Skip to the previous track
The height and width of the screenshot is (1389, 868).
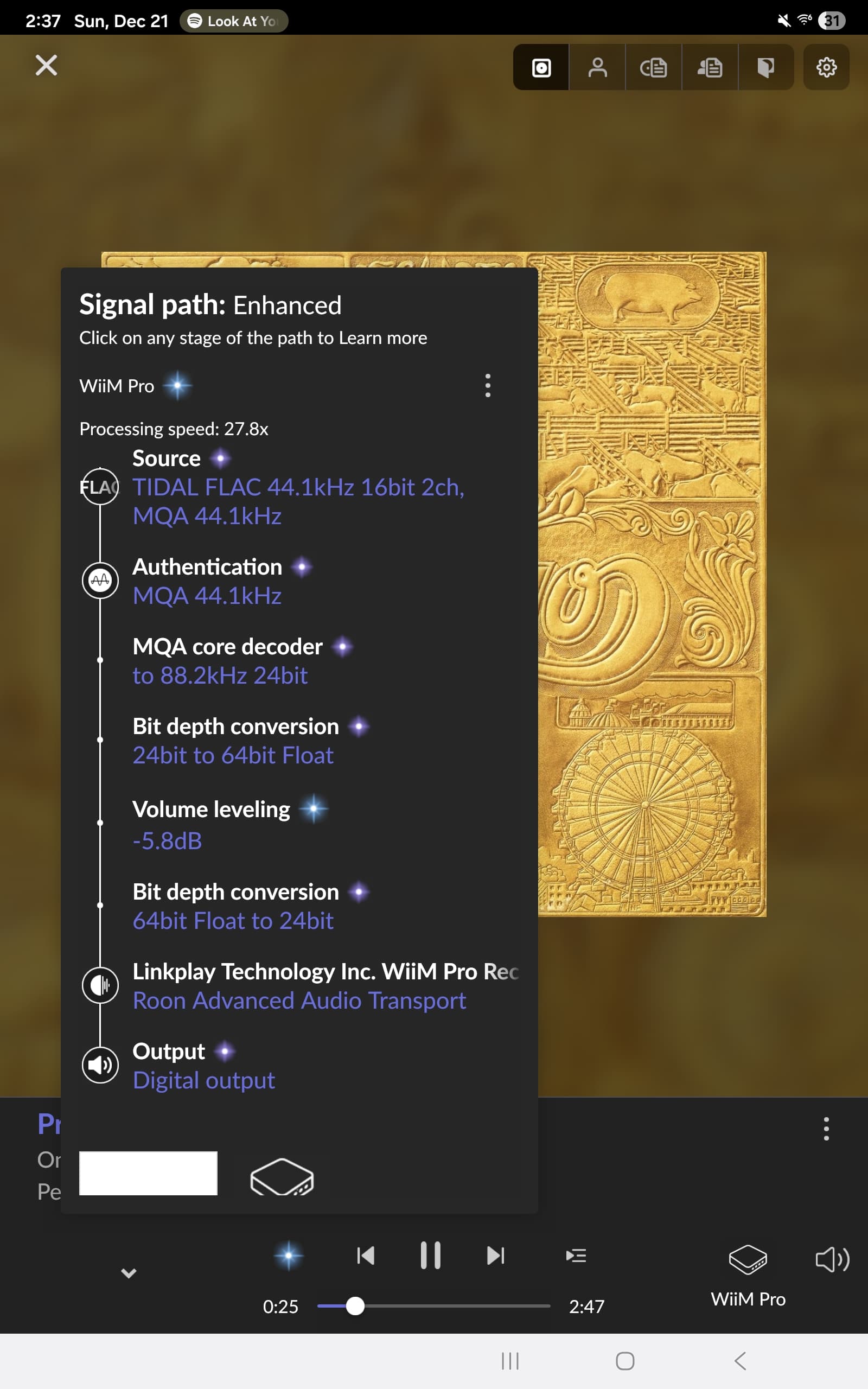pos(366,1256)
